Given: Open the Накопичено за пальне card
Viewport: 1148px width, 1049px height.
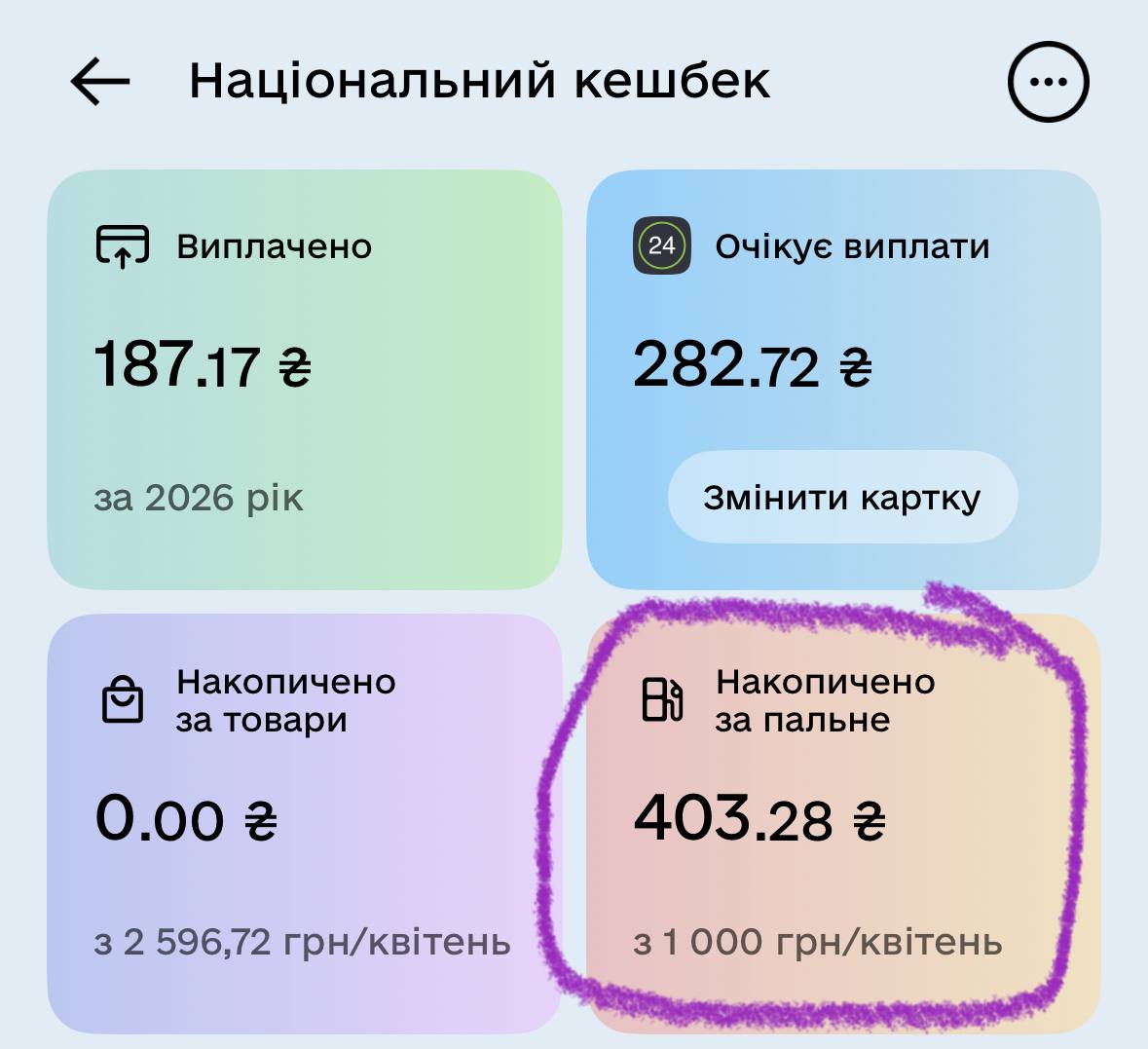Looking at the screenshot, I should coord(843,823).
